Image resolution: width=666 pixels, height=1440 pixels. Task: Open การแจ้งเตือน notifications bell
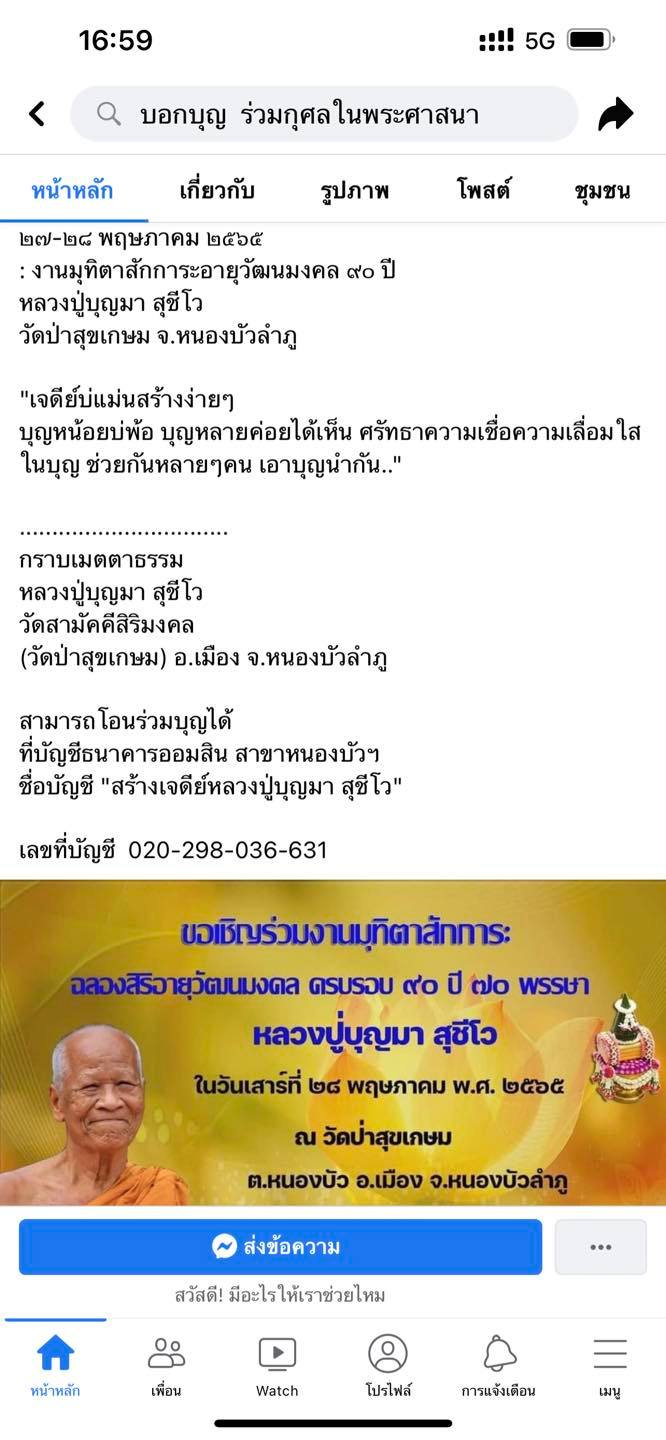click(x=498, y=1366)
